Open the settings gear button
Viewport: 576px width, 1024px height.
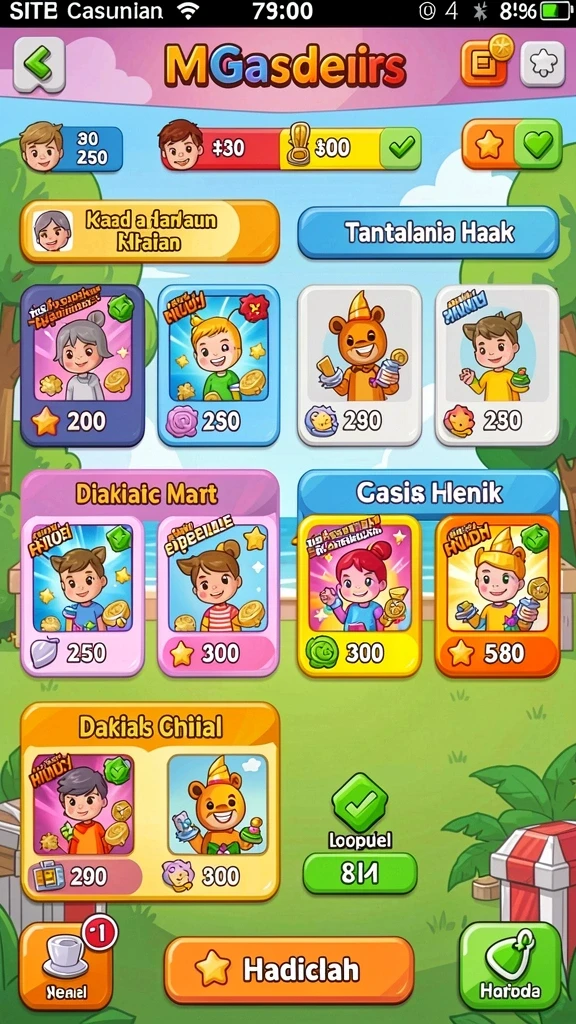[542, 63]
